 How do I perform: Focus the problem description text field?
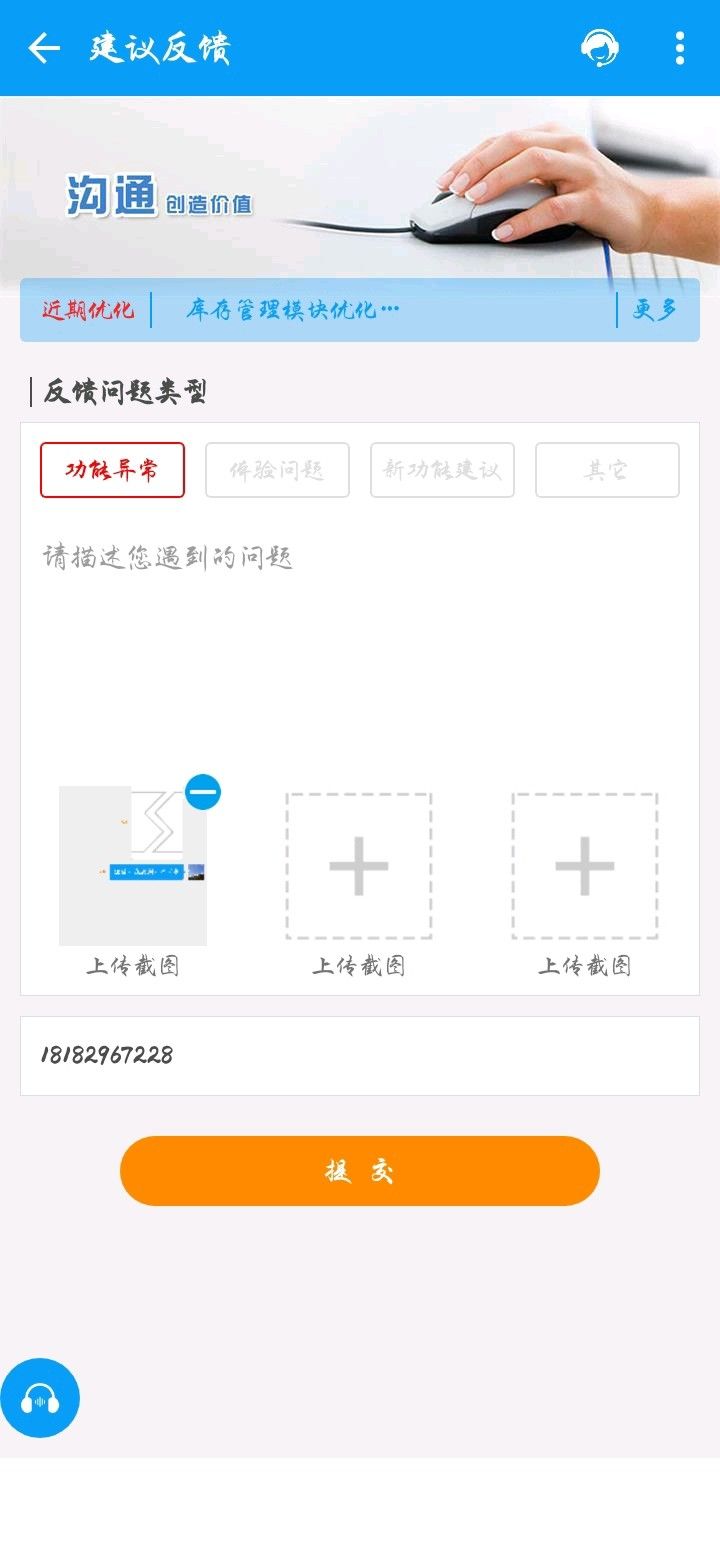[x=360, y=640]
